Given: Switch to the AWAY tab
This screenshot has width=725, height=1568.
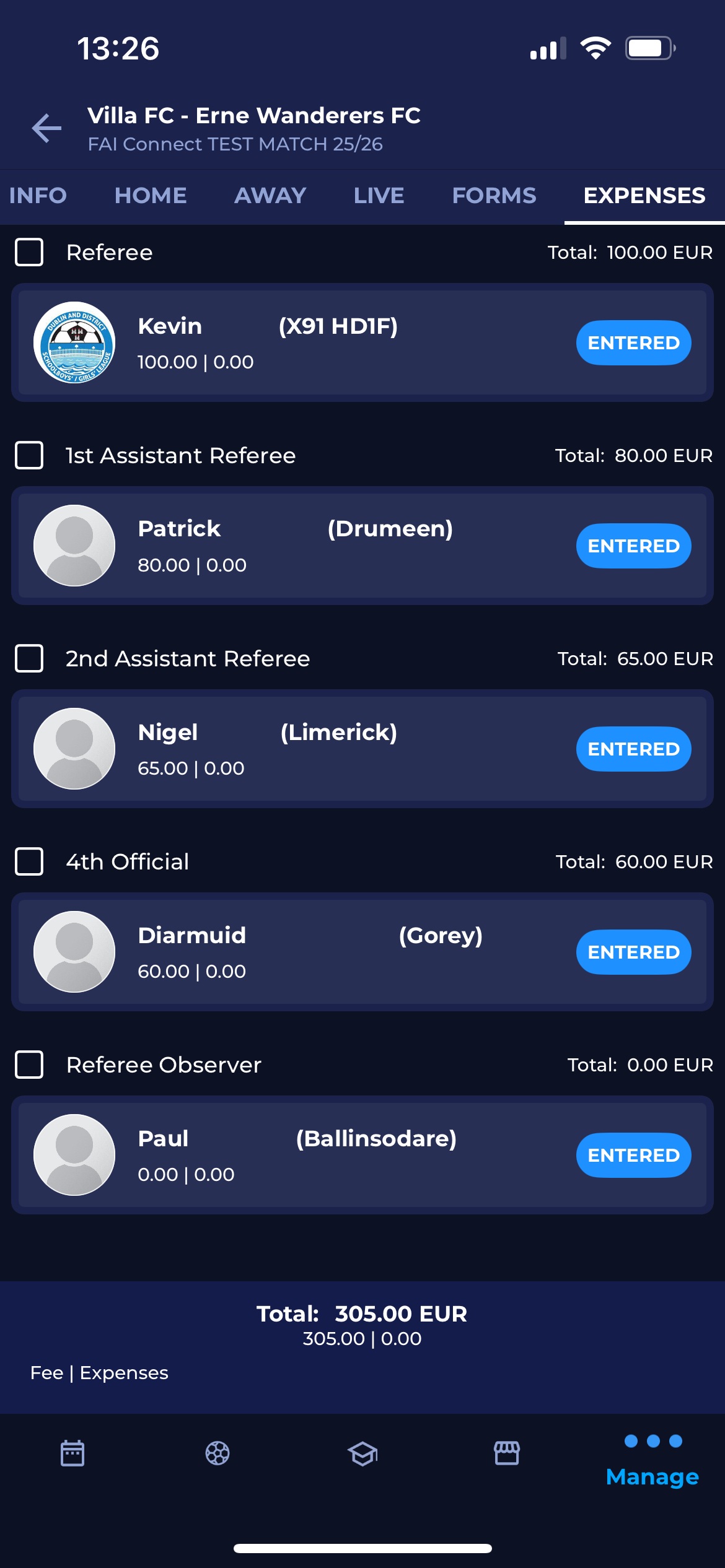Looking at the screenshot, I should click(270, 196).
